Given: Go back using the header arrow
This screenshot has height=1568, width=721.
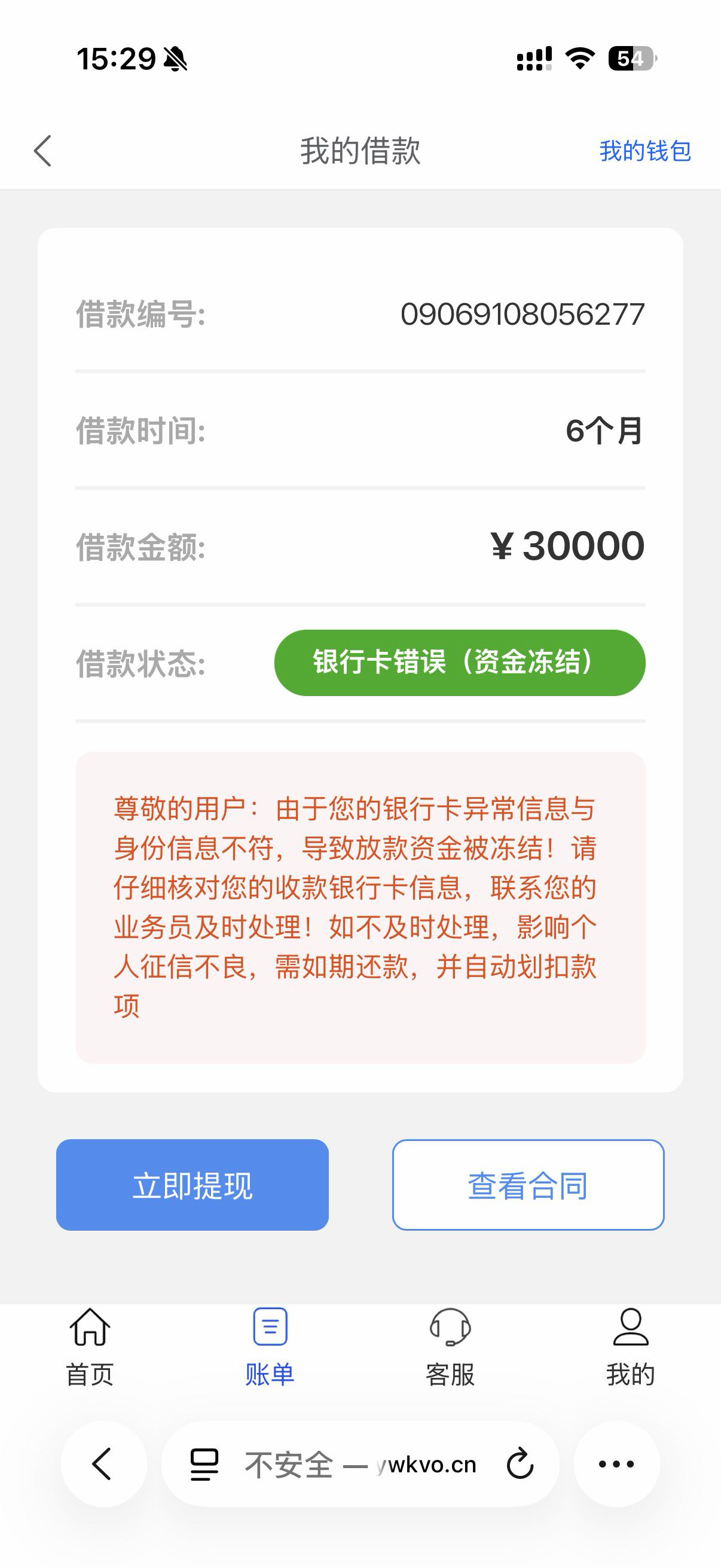Looking at the screenshot, I should (42, 150).
